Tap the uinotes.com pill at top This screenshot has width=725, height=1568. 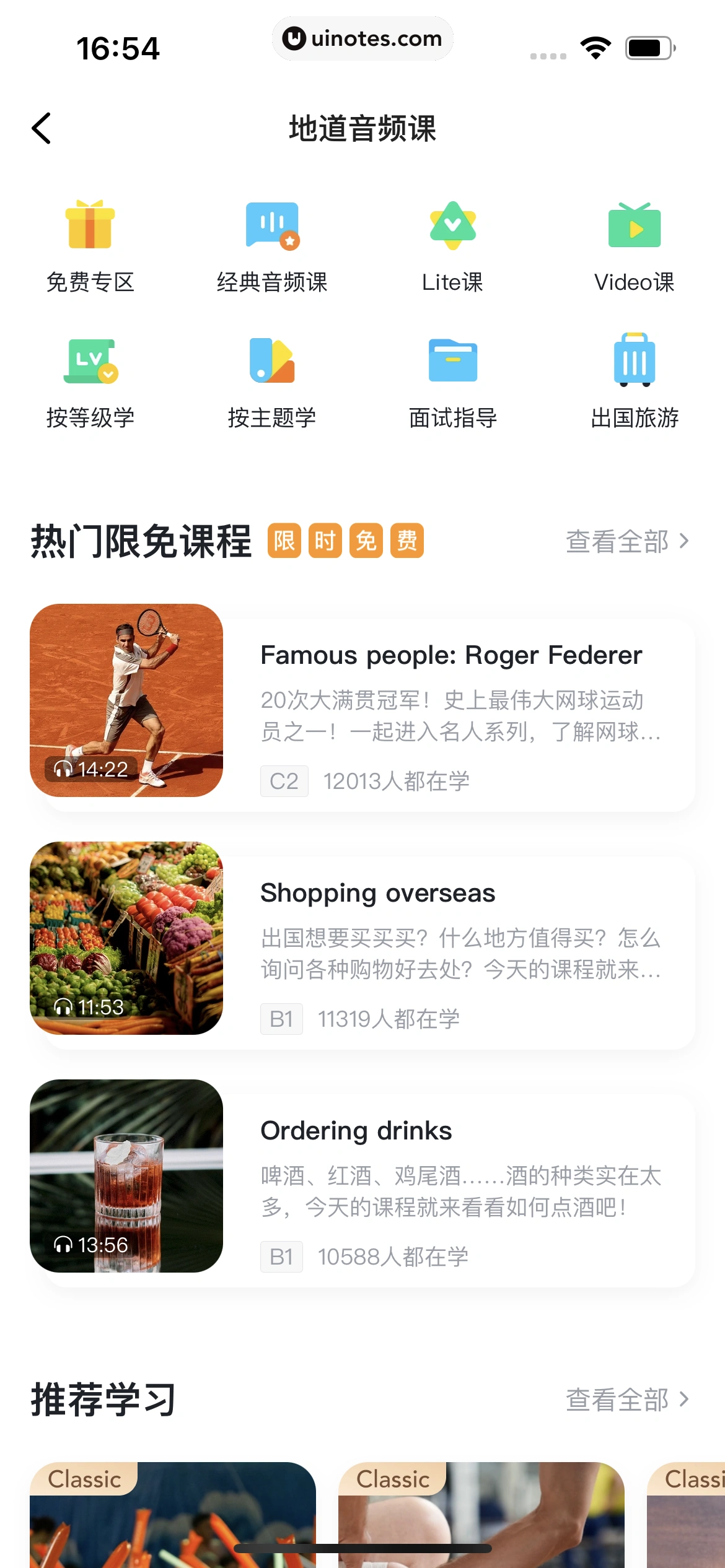click(x=362, y=38)
